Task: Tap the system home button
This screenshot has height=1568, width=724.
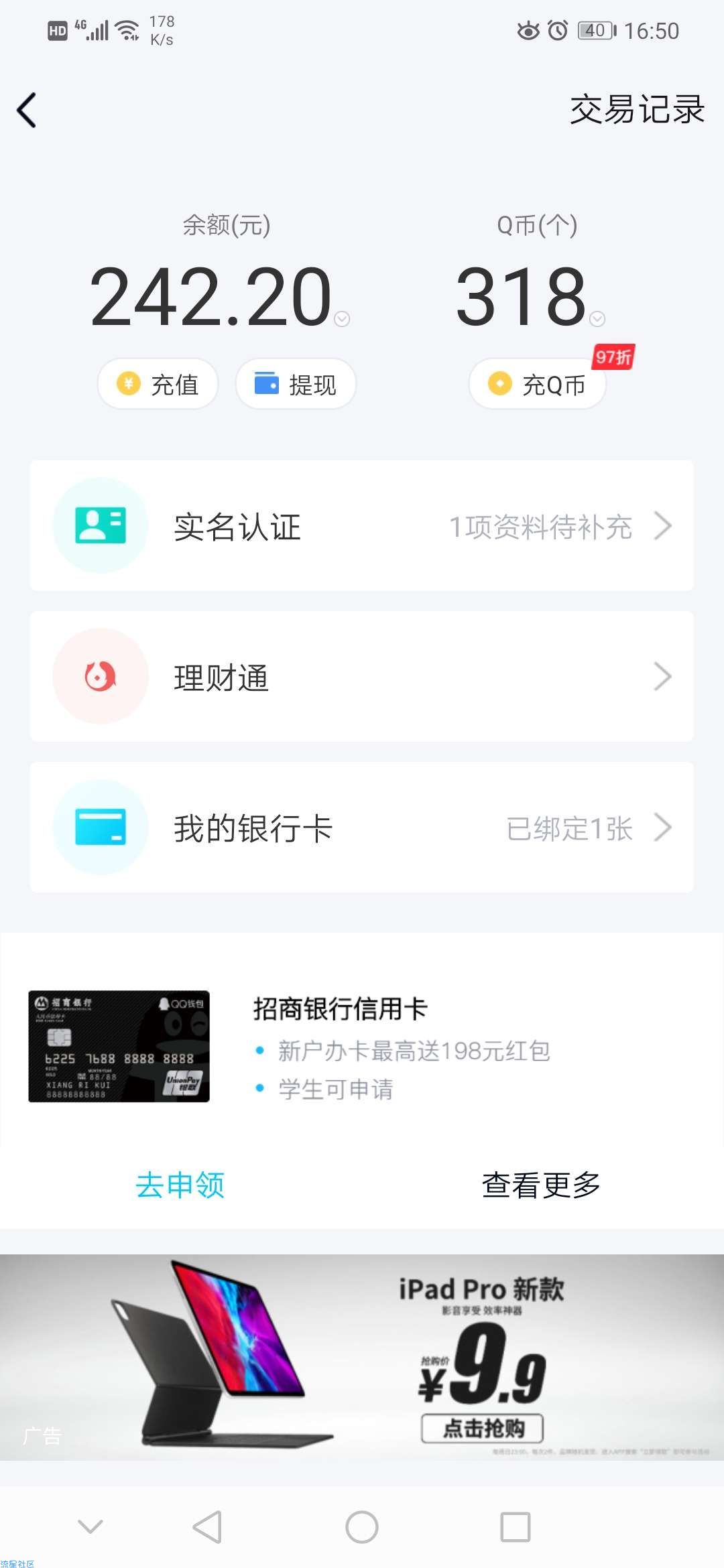Action: click(x=362, y=1527)
